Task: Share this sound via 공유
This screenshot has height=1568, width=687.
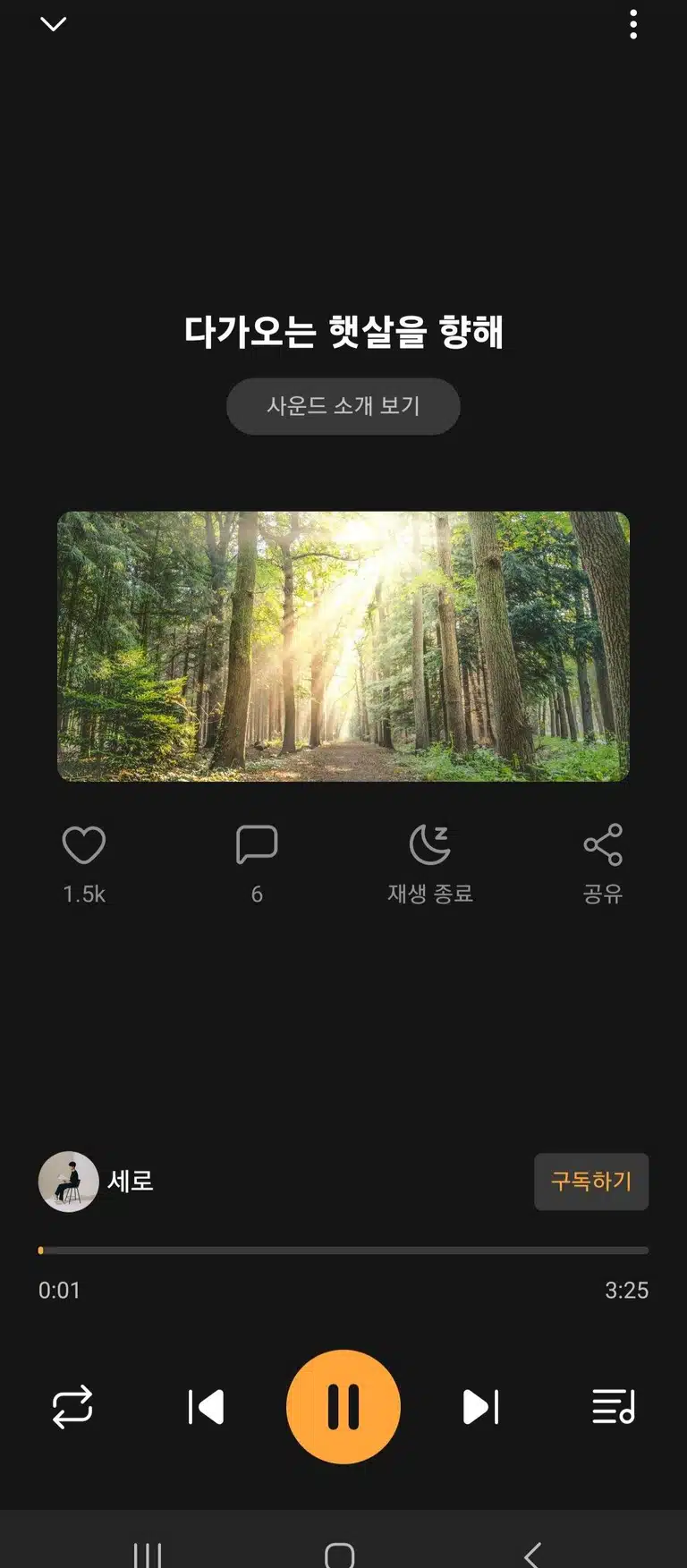Action: (x=603, y=845)
